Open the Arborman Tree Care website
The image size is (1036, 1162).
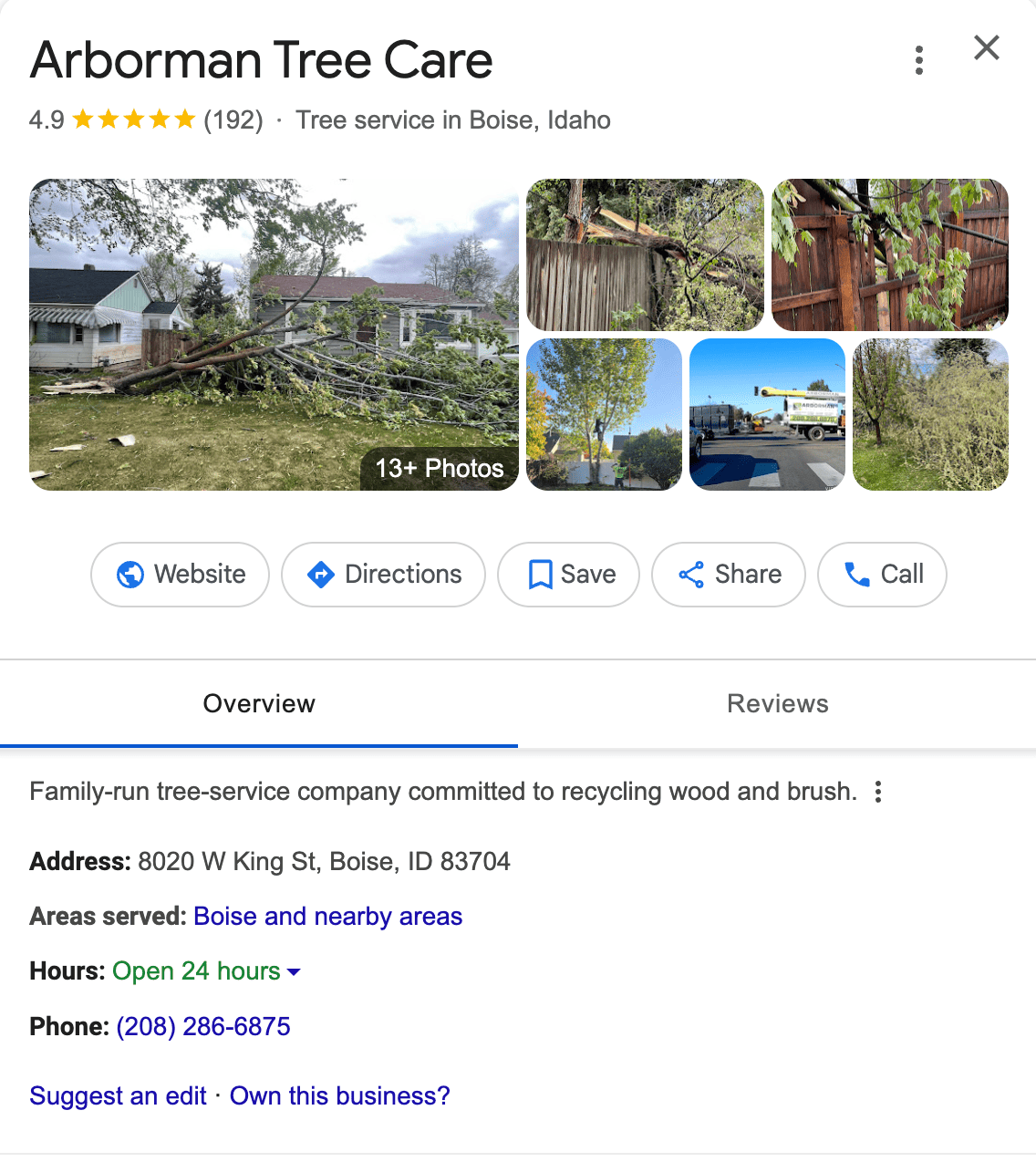click(x=181, y=575)
